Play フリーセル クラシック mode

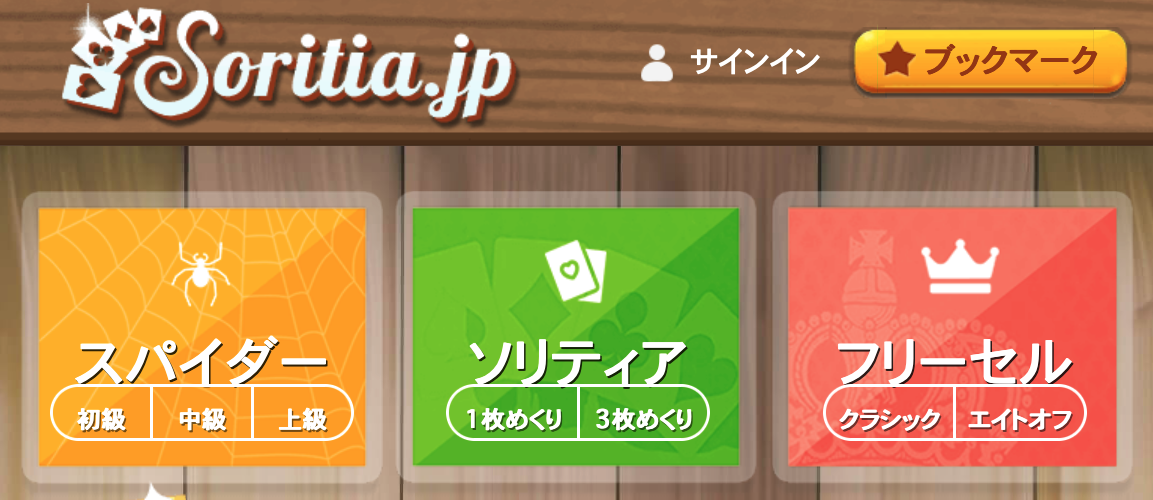click(890, 419)
